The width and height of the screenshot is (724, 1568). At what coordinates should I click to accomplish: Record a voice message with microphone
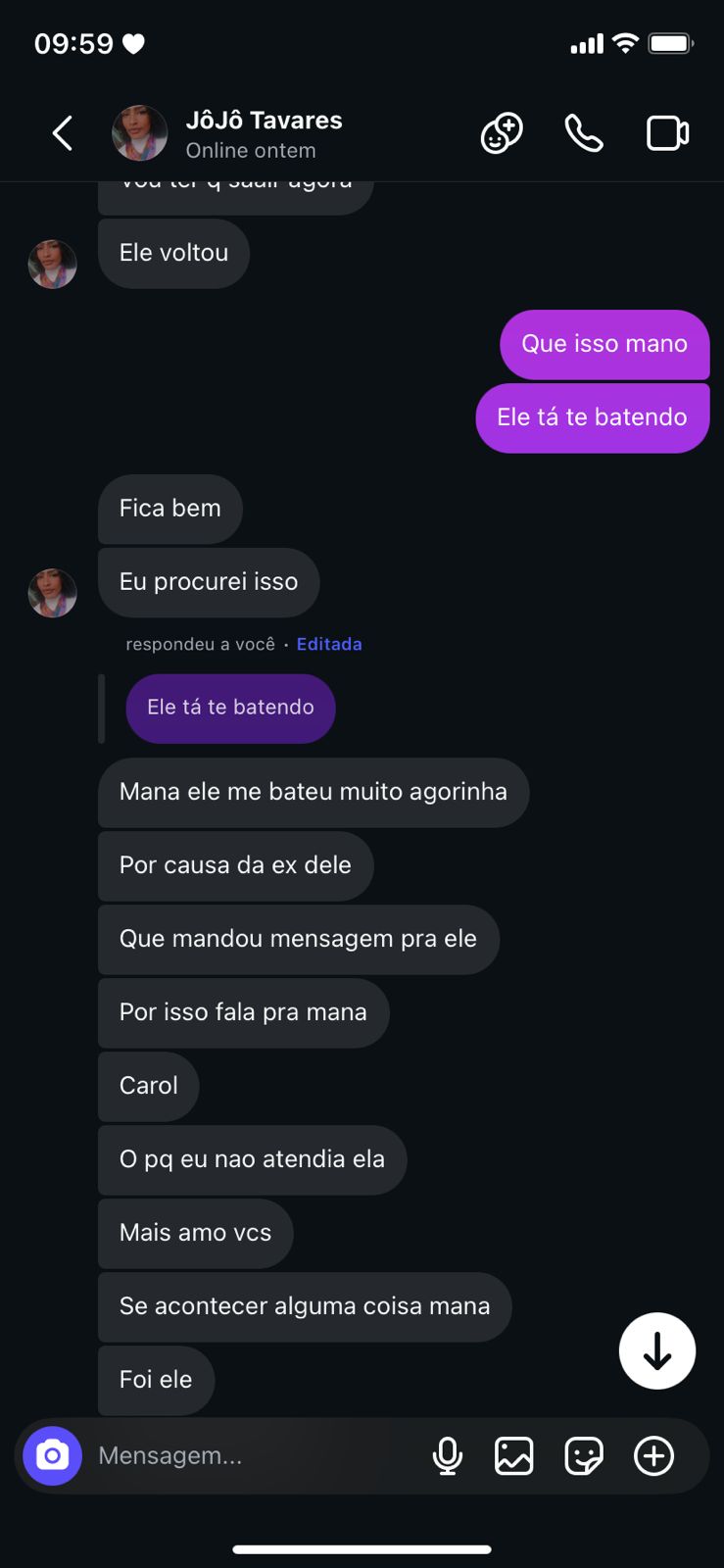tap(447, 1455)
